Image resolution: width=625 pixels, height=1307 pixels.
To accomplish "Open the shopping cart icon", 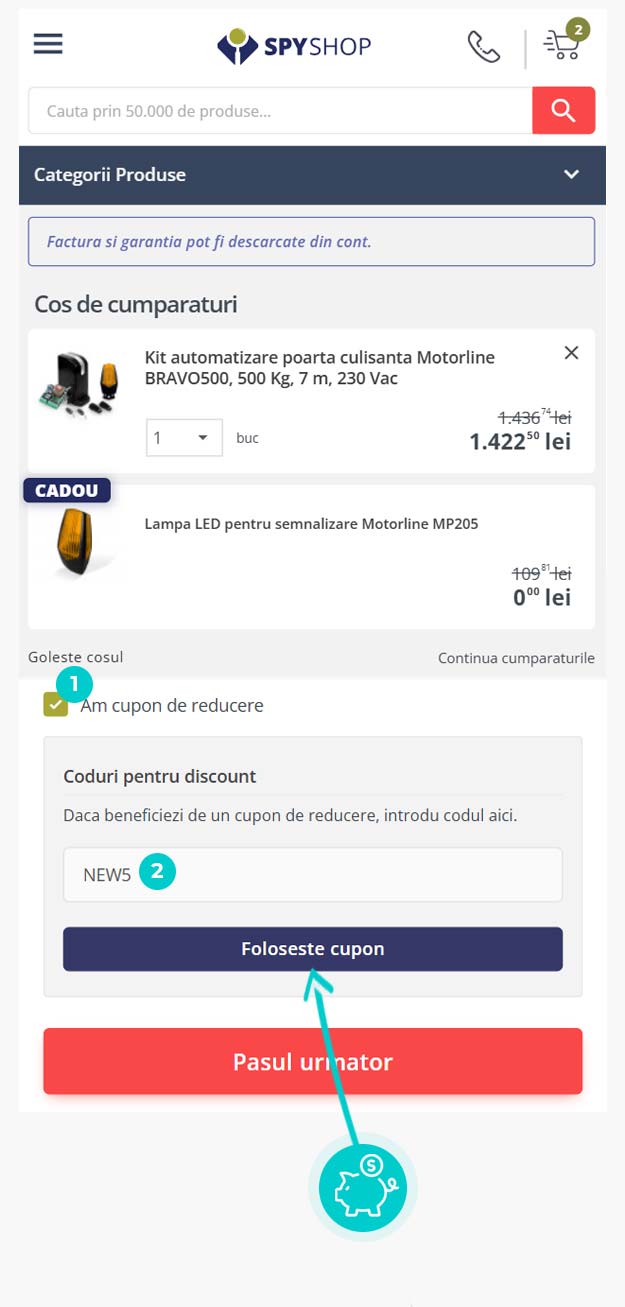I will (x=563, y=45).
